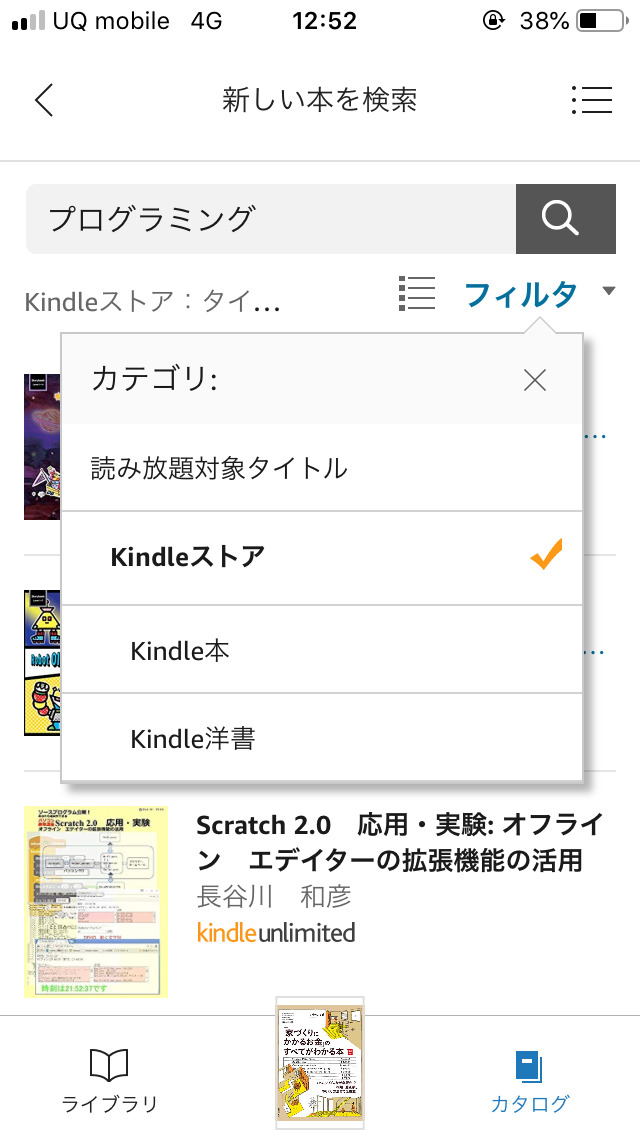
Task: Choose the Kindleストア category
Action: [x=322, y=558]
